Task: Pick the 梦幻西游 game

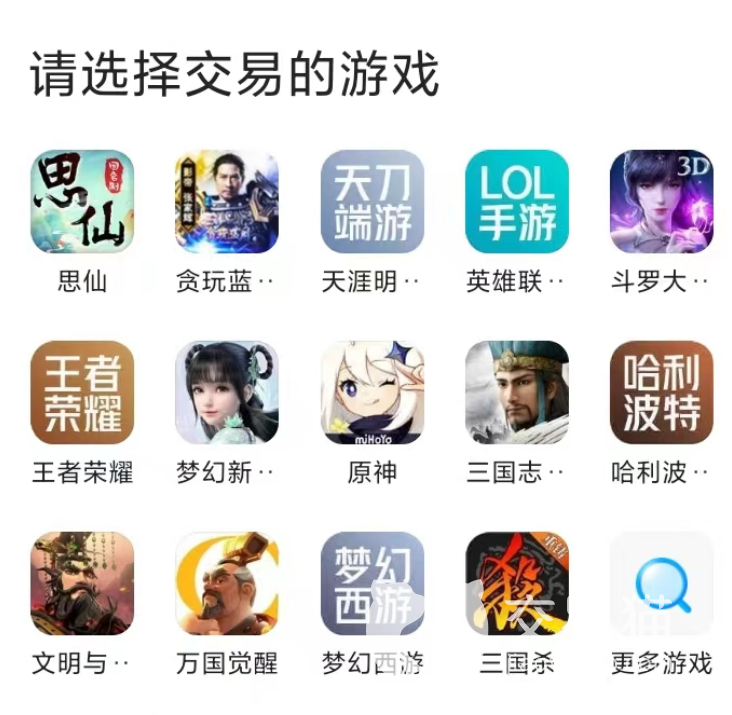Action: point(372,583)
